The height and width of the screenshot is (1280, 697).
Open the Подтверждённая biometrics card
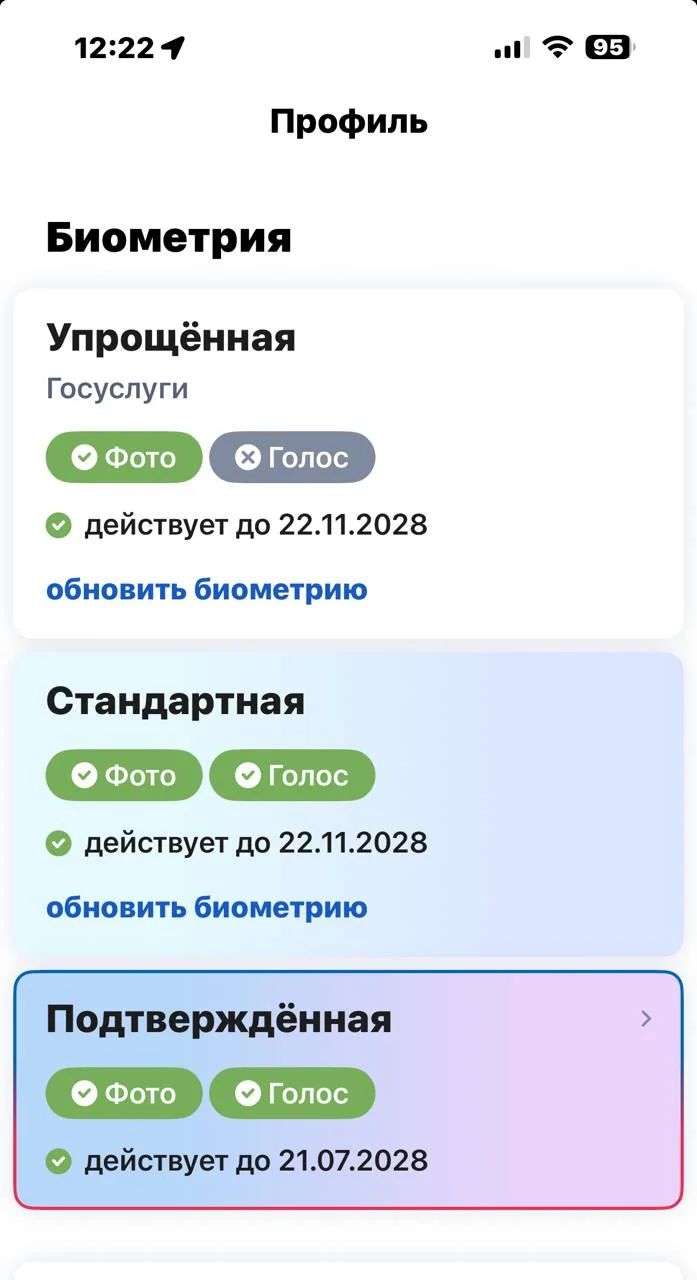(348, 1088)
